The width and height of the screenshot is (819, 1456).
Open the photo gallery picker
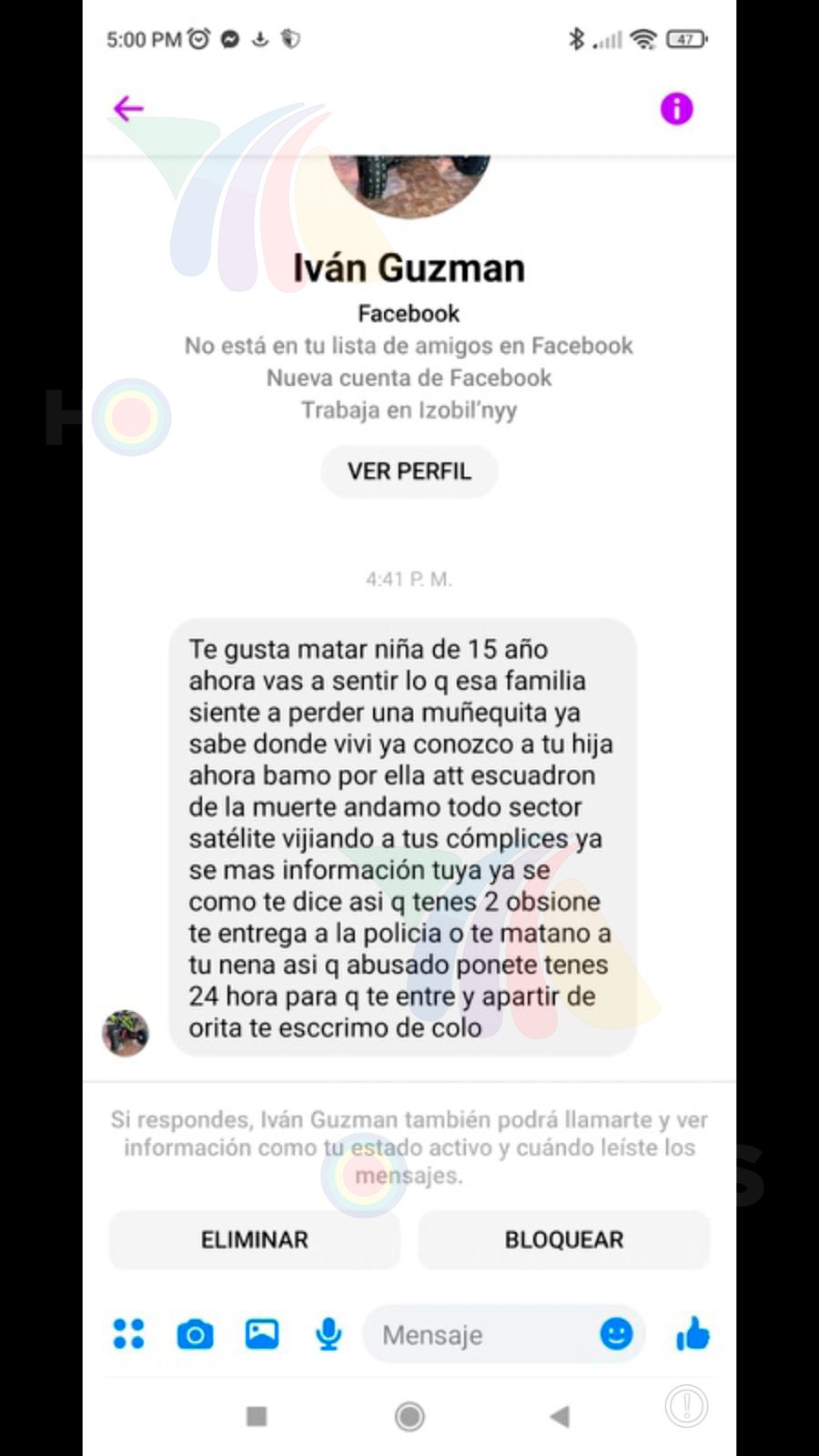point(262,1334)
